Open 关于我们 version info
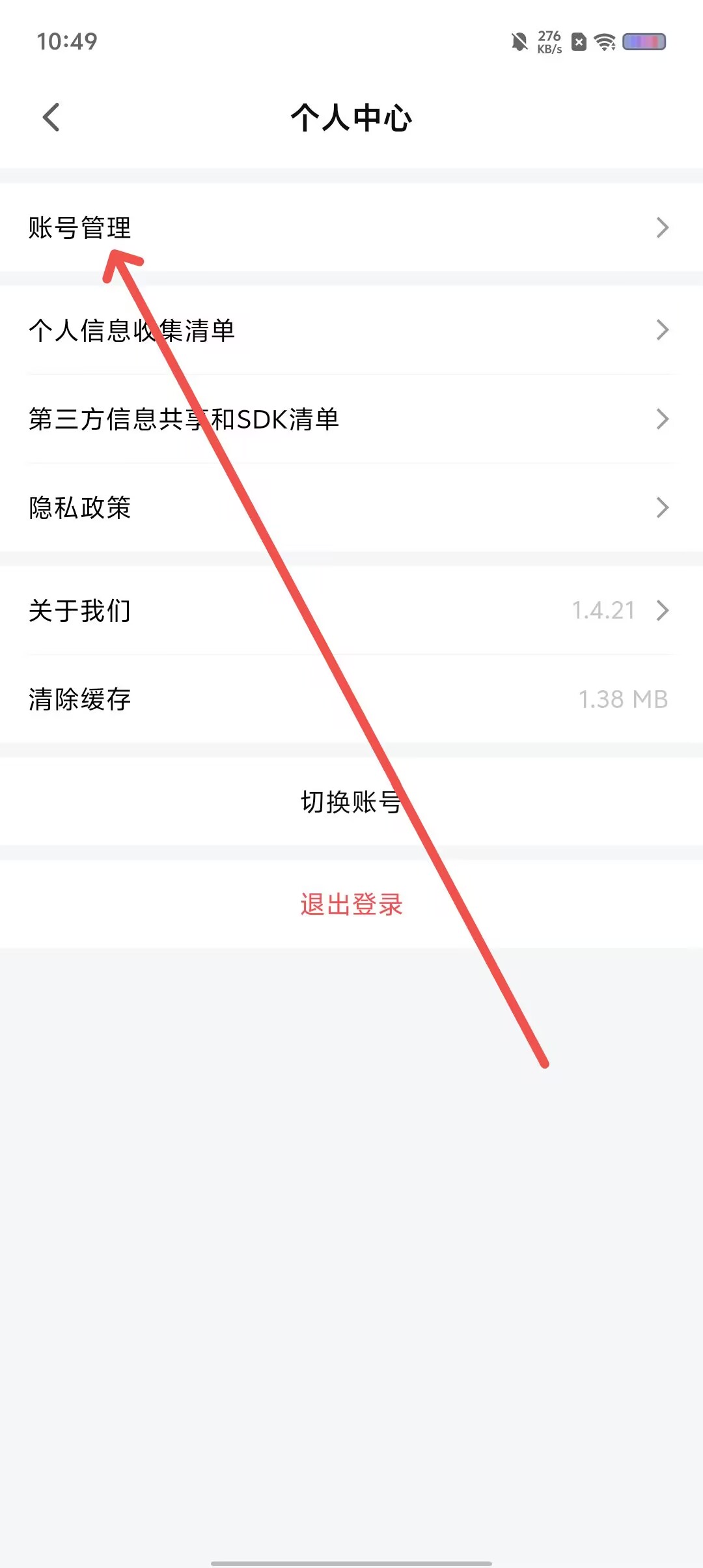The height and width of the screenshot is (1568, 703). coord(351,610)
